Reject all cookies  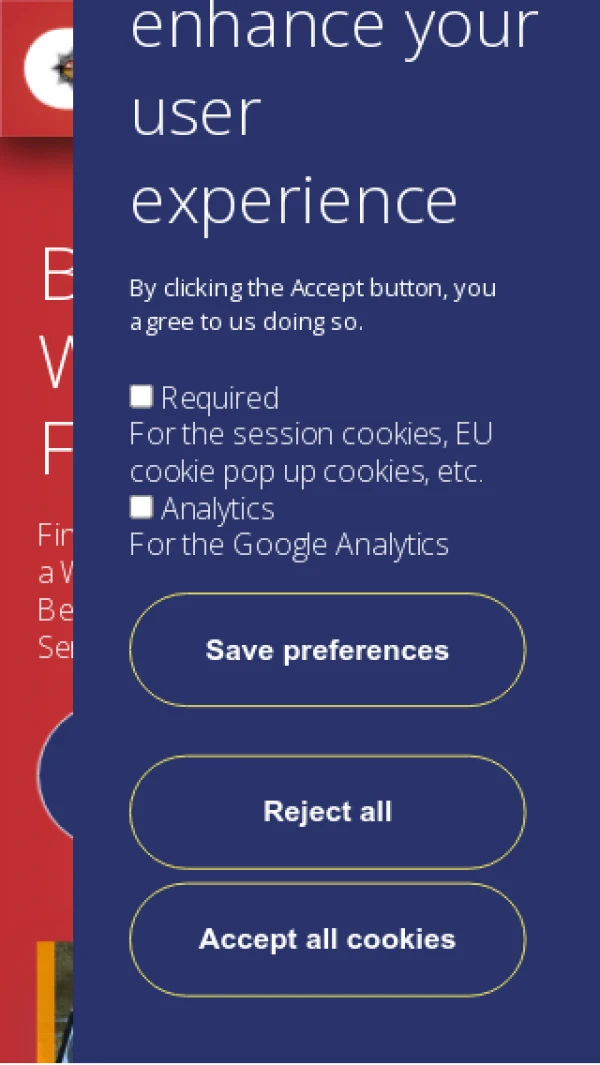coord(327,812)
